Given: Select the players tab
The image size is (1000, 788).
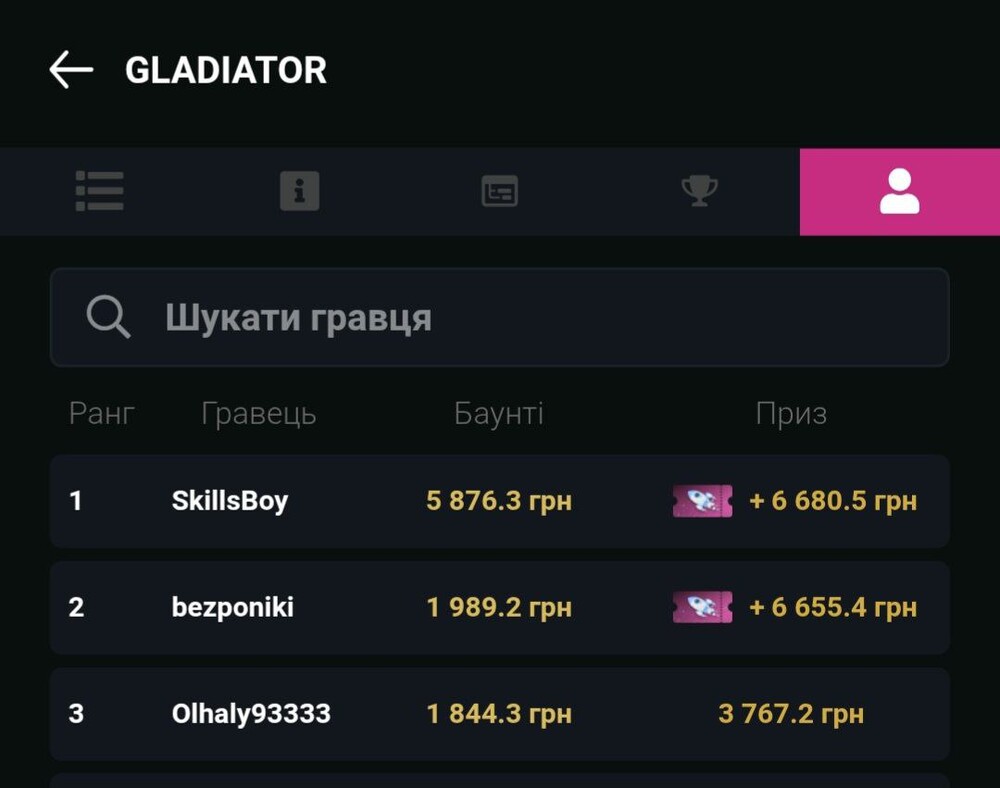Looking at the screenshot, I should (x=899, y=191).
